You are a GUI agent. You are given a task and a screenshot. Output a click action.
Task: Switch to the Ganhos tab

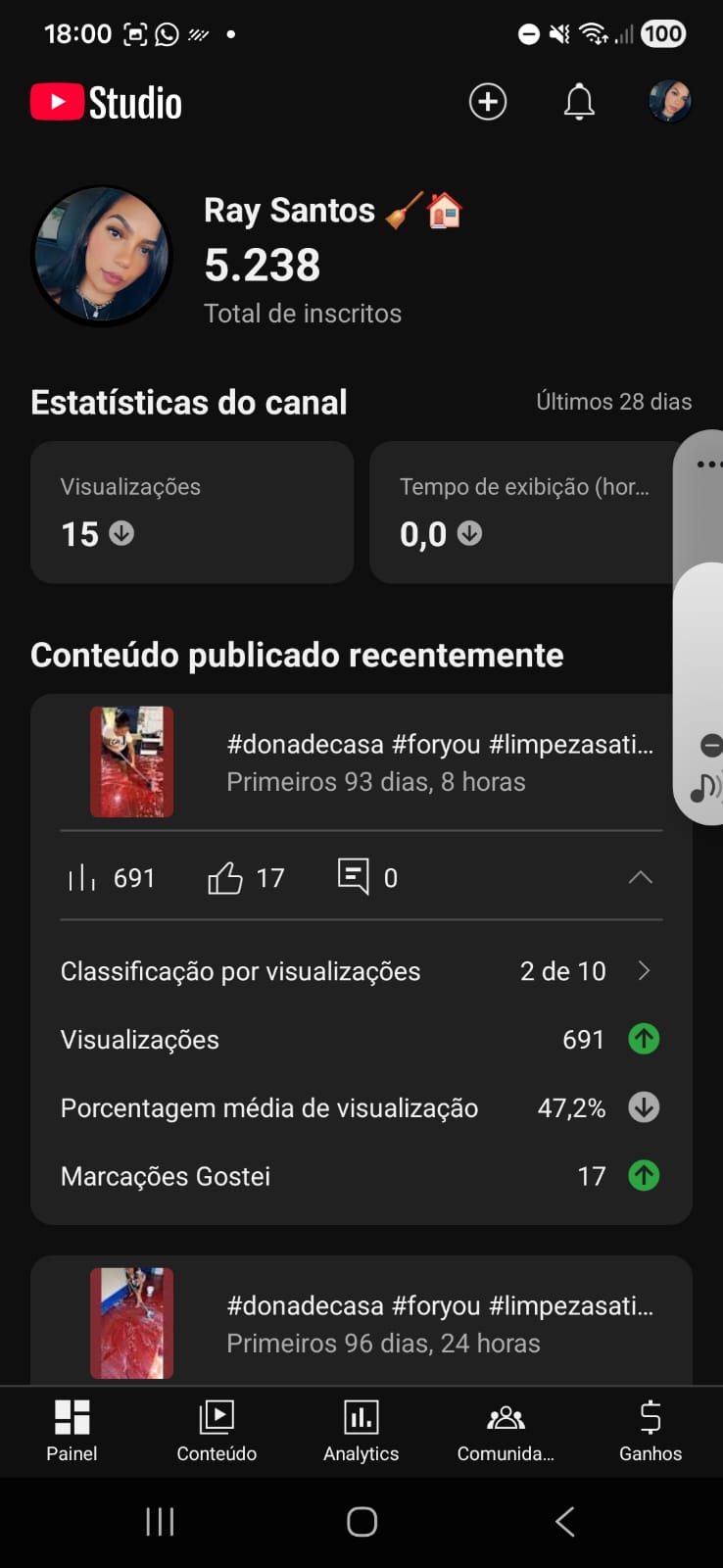(651, 1431)
